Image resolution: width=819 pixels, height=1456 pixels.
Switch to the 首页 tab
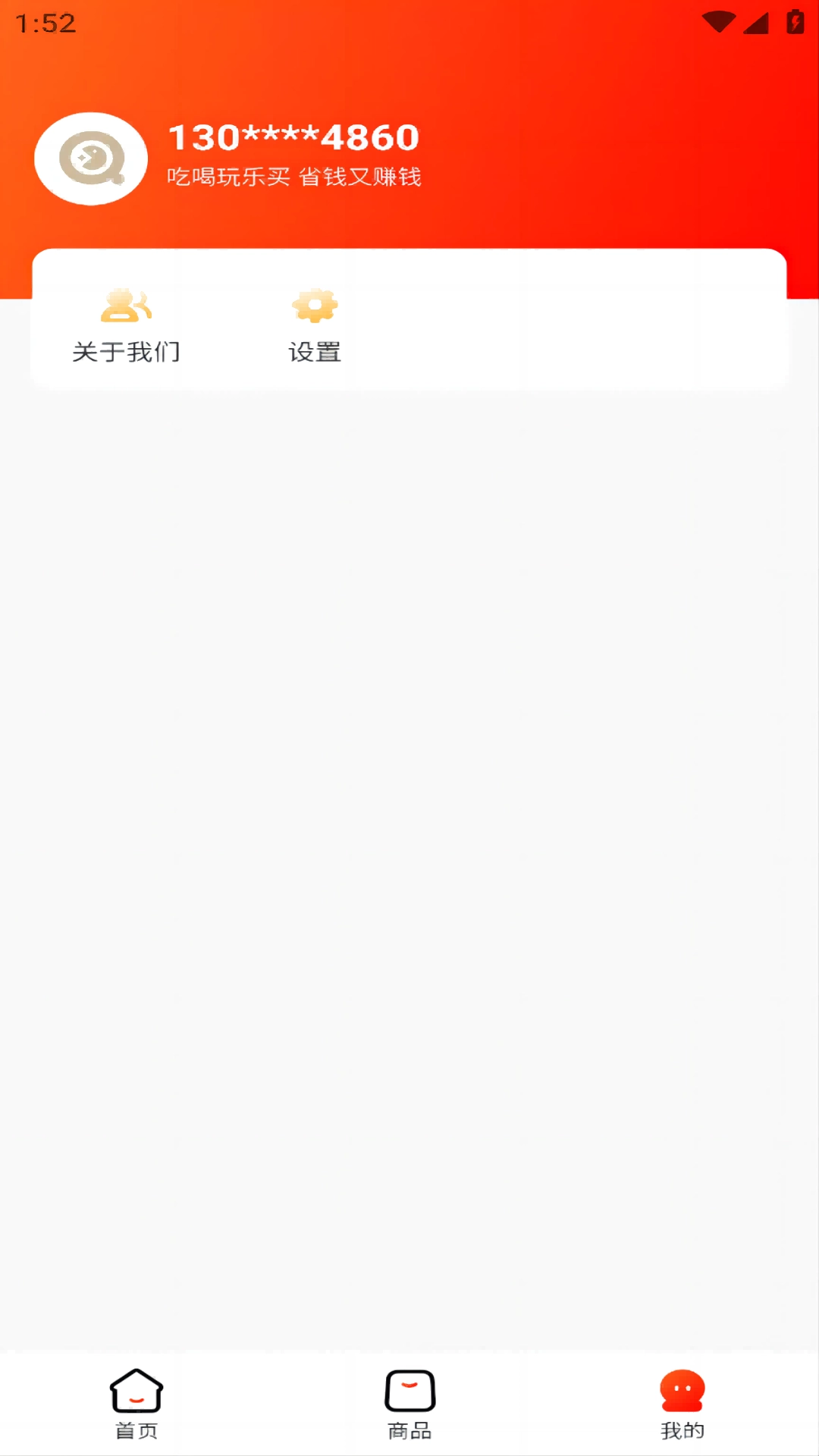point(136,1410)
